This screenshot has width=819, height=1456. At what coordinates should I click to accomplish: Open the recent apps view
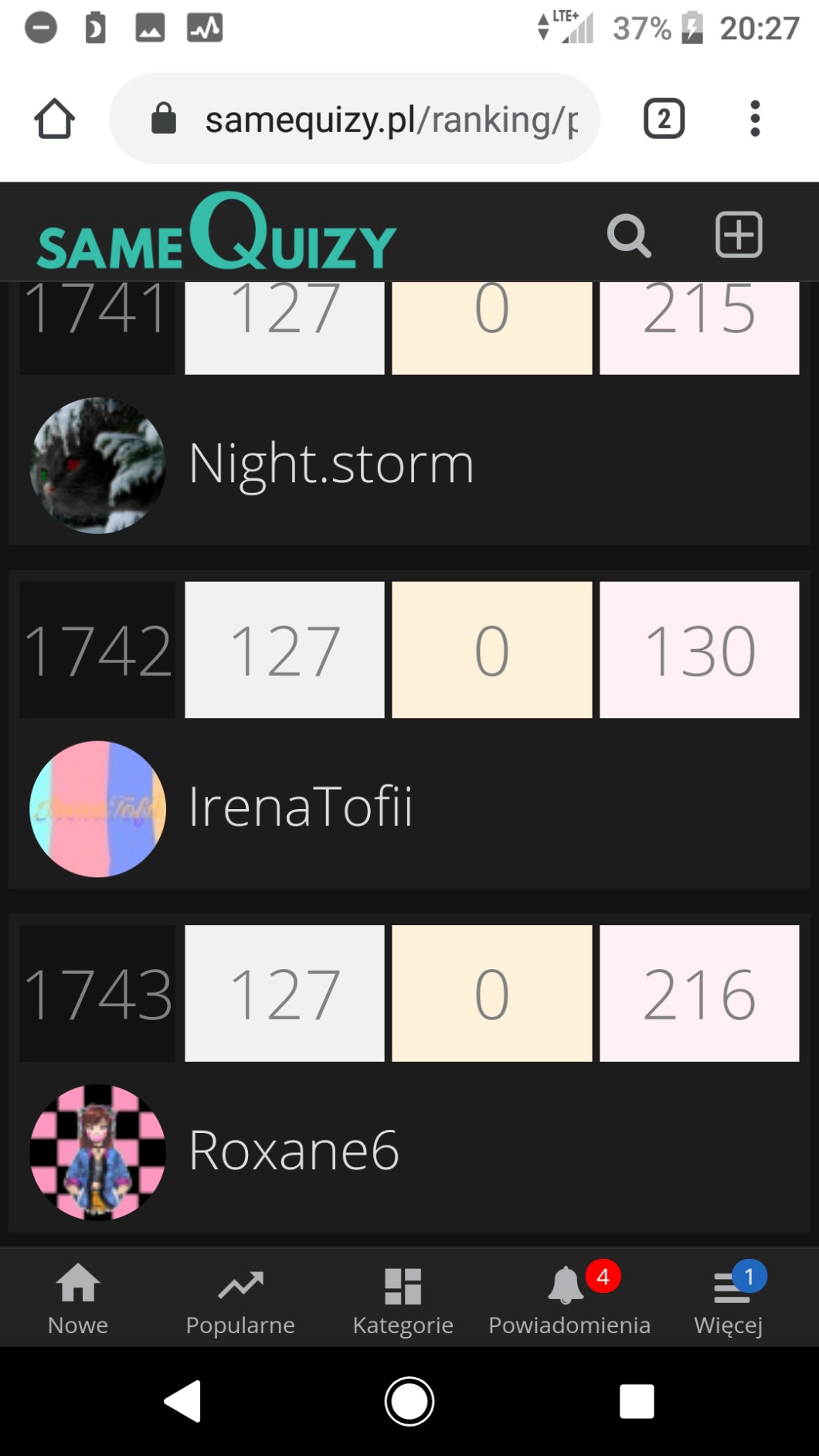(637, 1401)
